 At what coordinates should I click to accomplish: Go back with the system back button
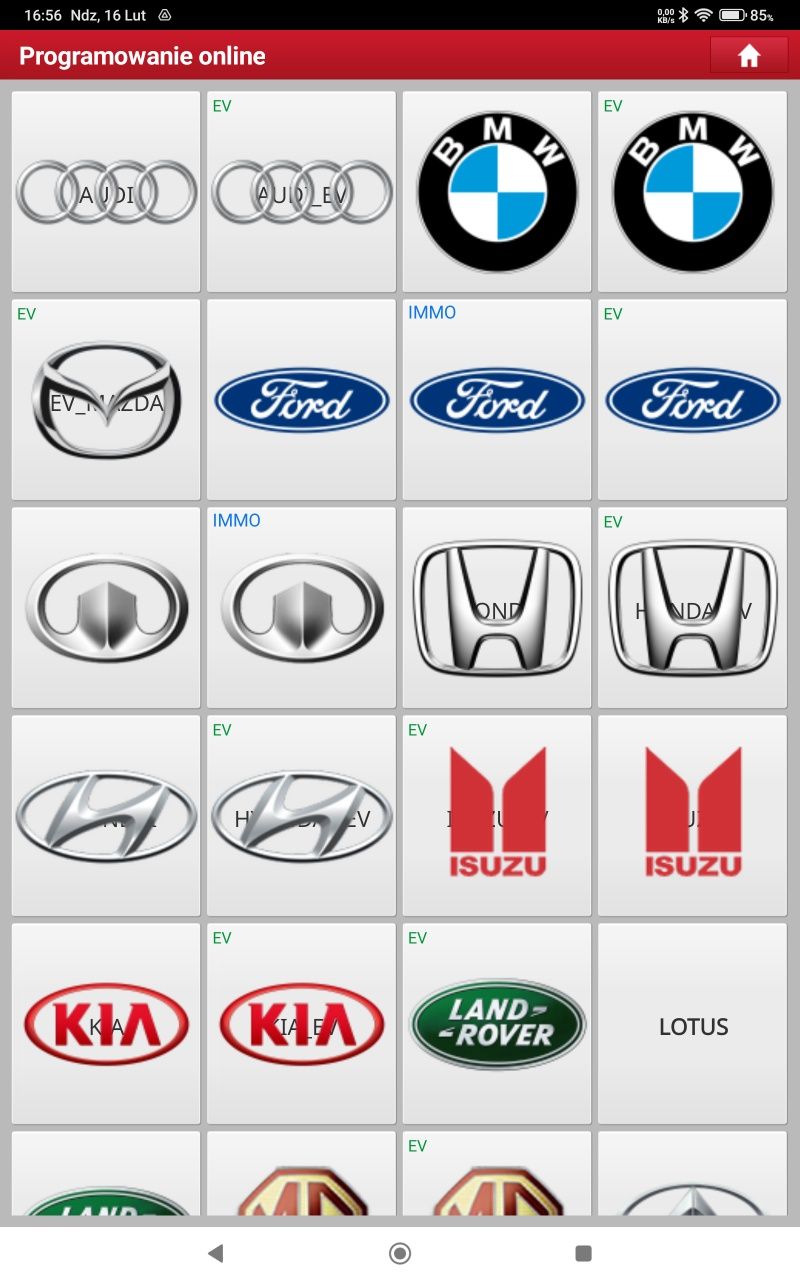(x=215, y=1253)
